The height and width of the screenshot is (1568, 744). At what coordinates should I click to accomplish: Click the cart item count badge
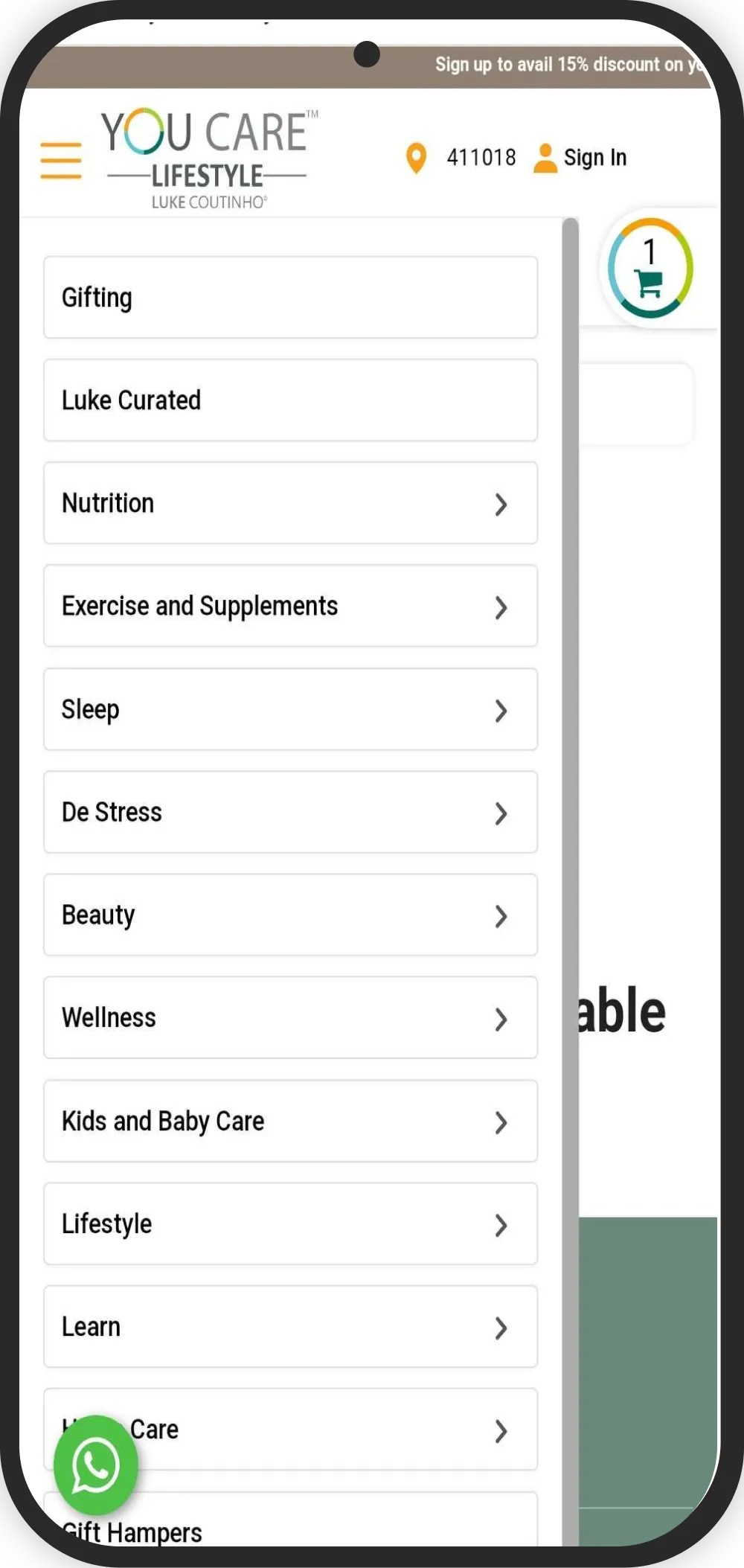[649, 254]
